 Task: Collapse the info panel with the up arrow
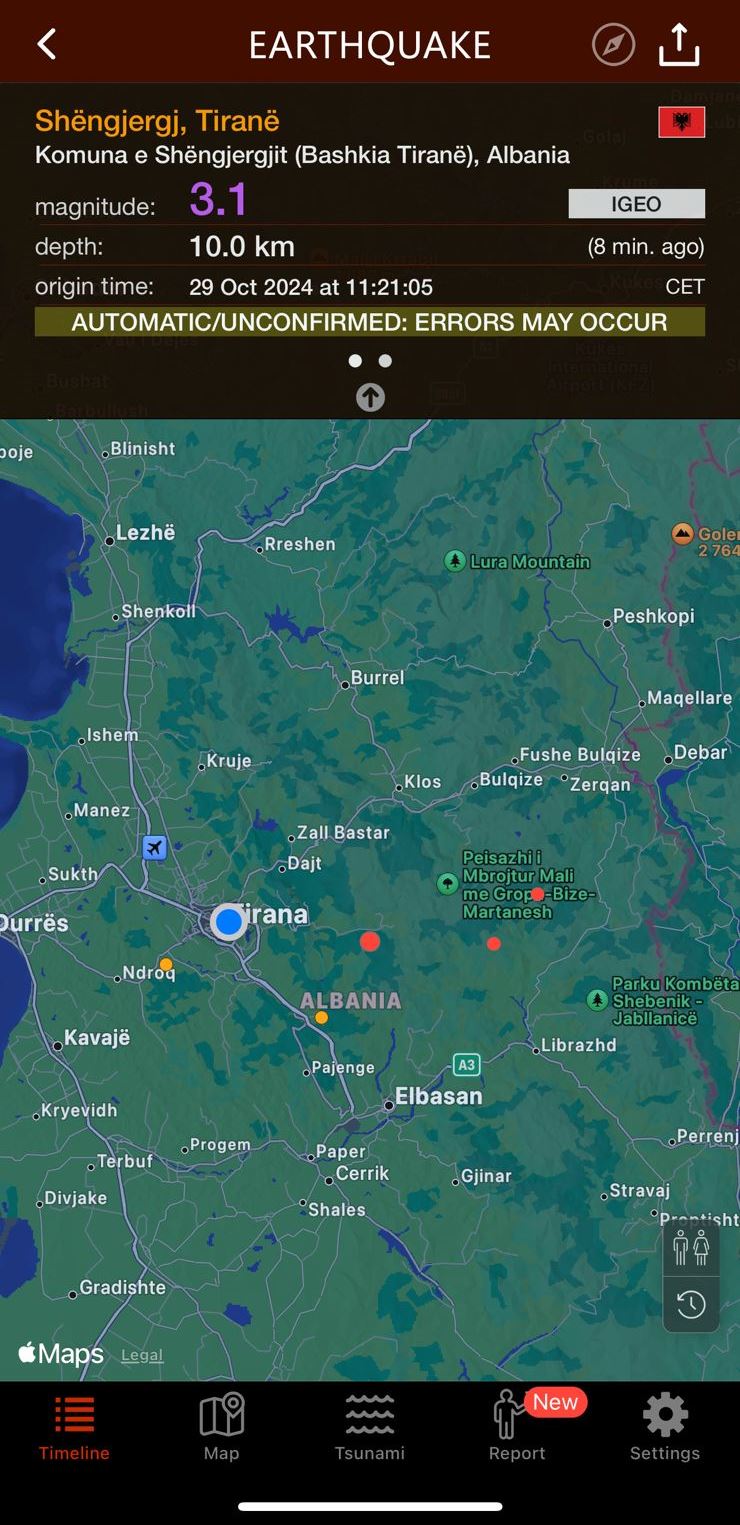(x=370, y=397)
